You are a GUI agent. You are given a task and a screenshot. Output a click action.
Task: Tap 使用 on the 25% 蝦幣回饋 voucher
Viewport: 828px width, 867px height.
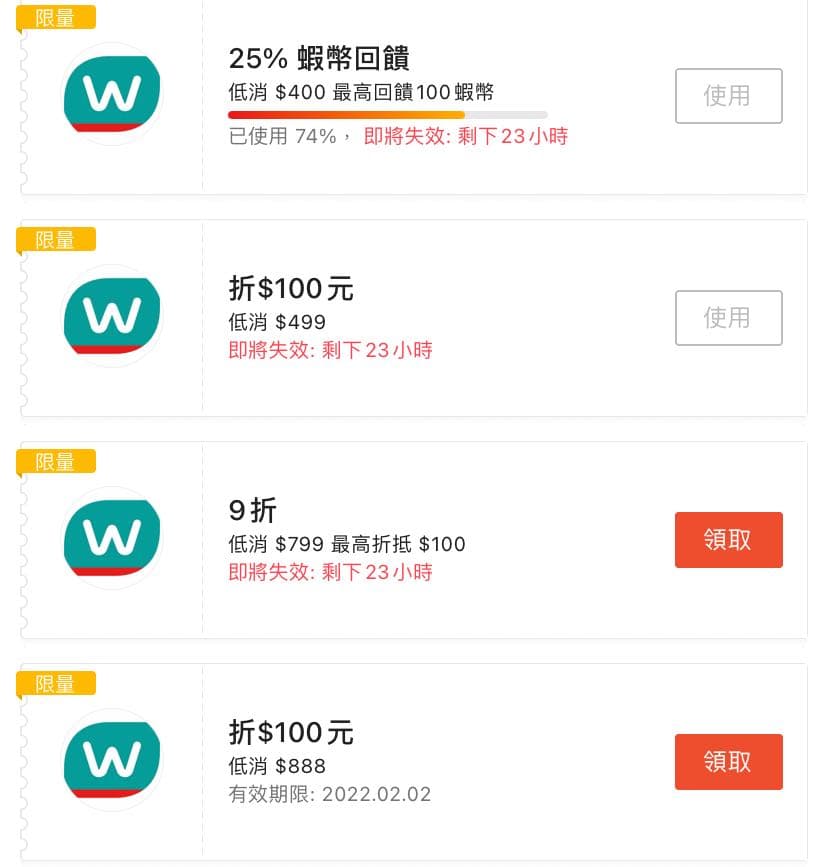point(728,96)
